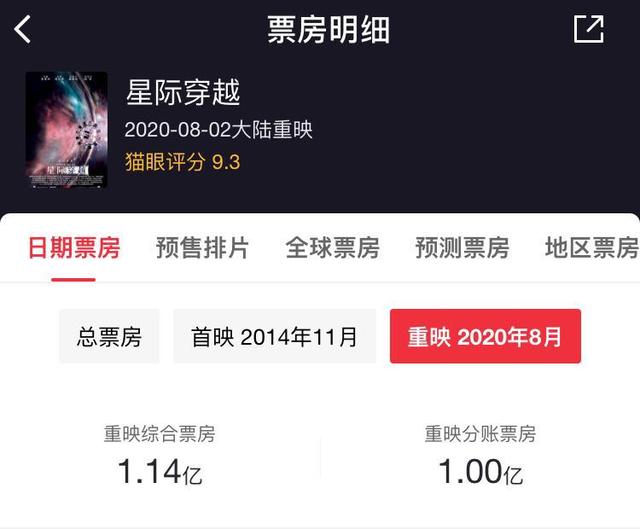Open the 星际穿越 movie poster
Screen dimensions: 640x529
click(x=66, y=129)
